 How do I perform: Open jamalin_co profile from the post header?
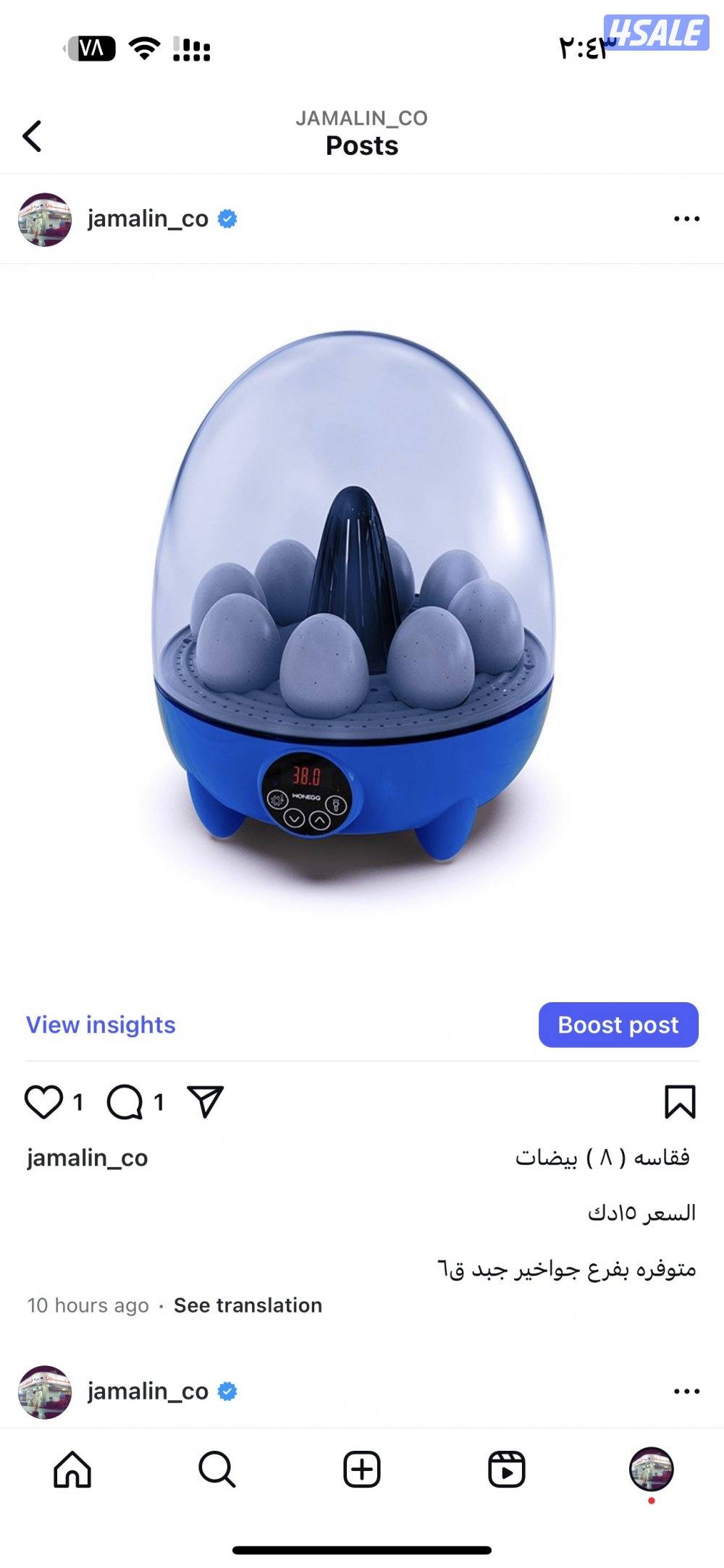(148, 219)
